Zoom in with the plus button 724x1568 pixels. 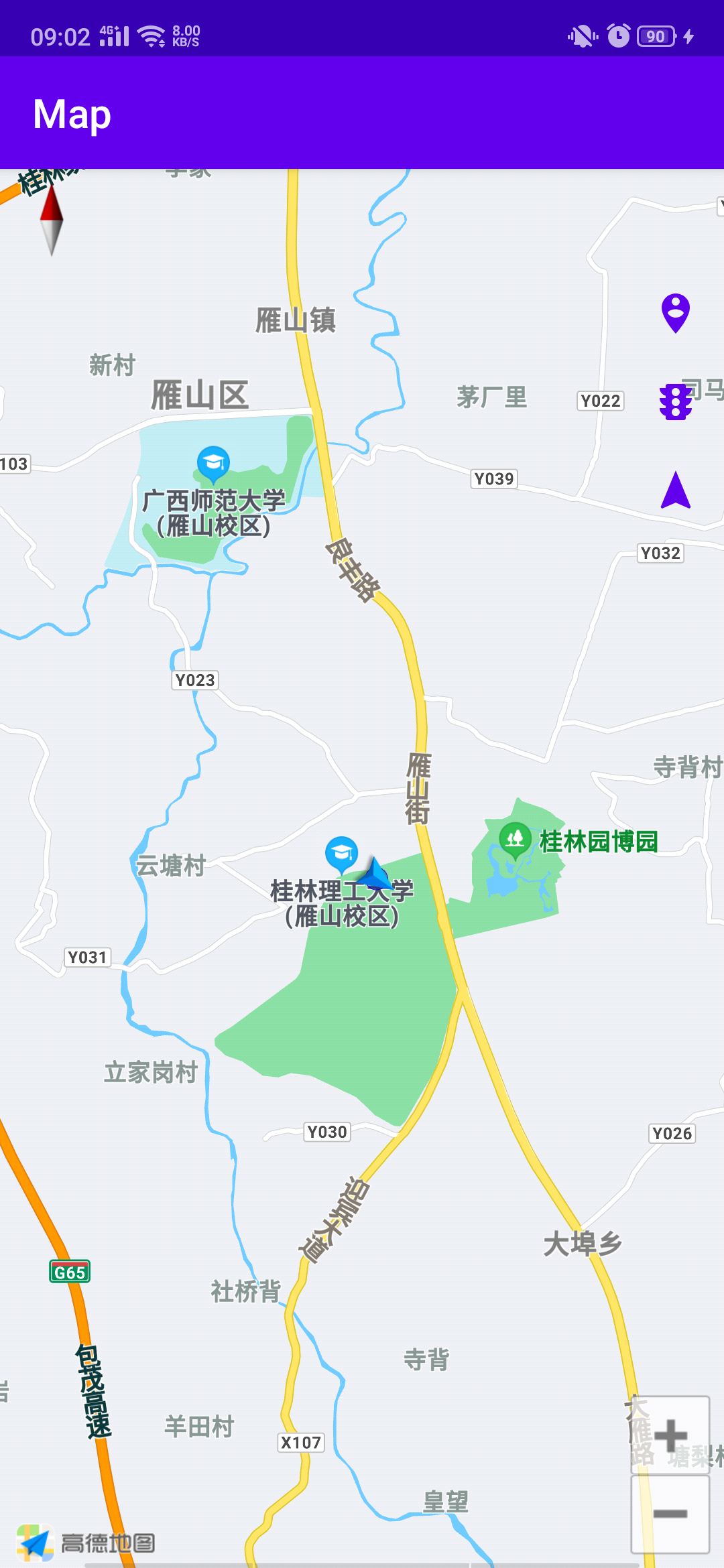tap(670, 1435)
